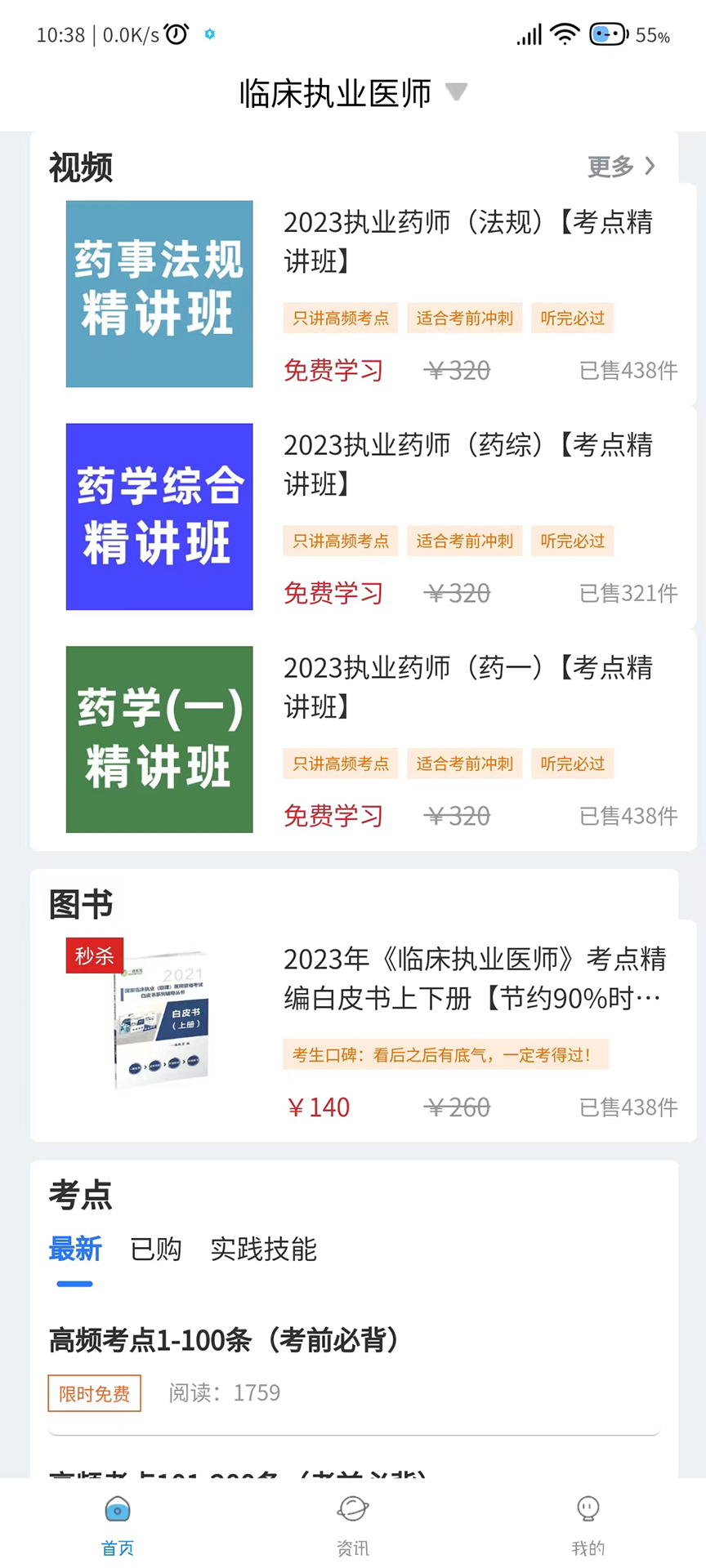706x1568 pixels.
Task: Open the 资讯 news icon in bottom bar
Action: (351, 1509)
